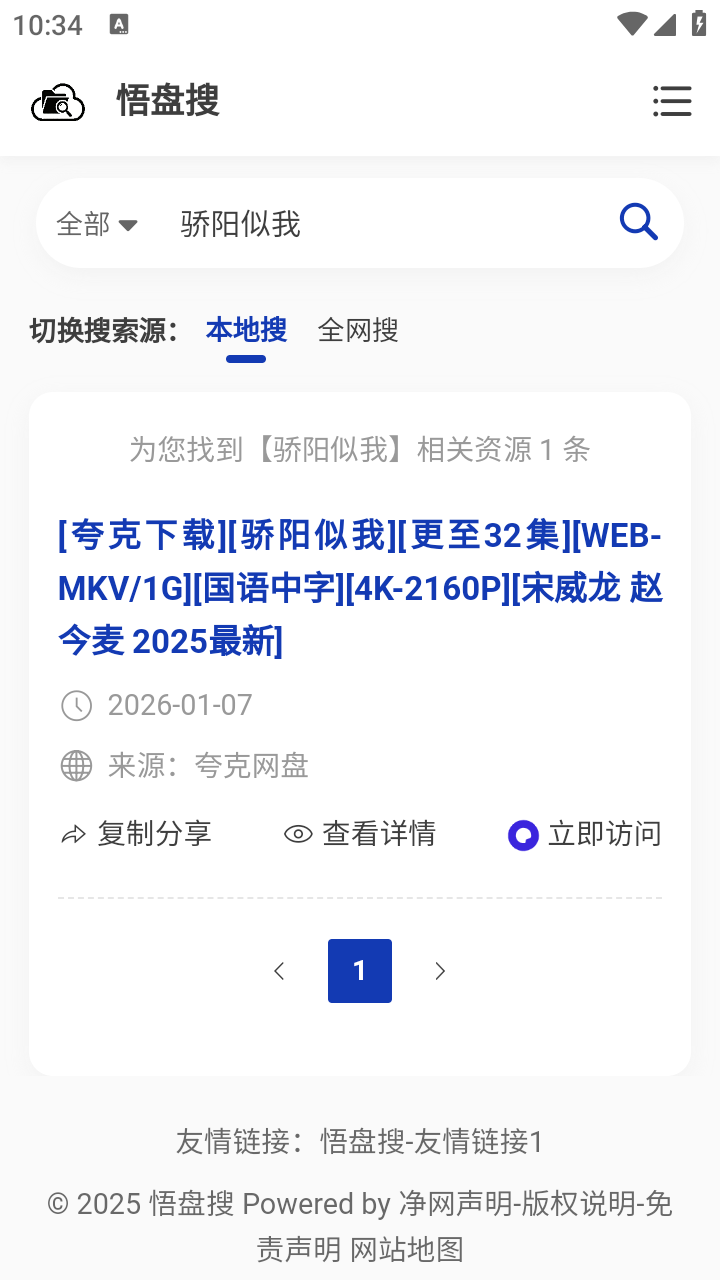This screenshot has height=1280, width=720.
Task: Visit the 悟盘搜-友情链接1 footer link
Action: coord(430,1141)
